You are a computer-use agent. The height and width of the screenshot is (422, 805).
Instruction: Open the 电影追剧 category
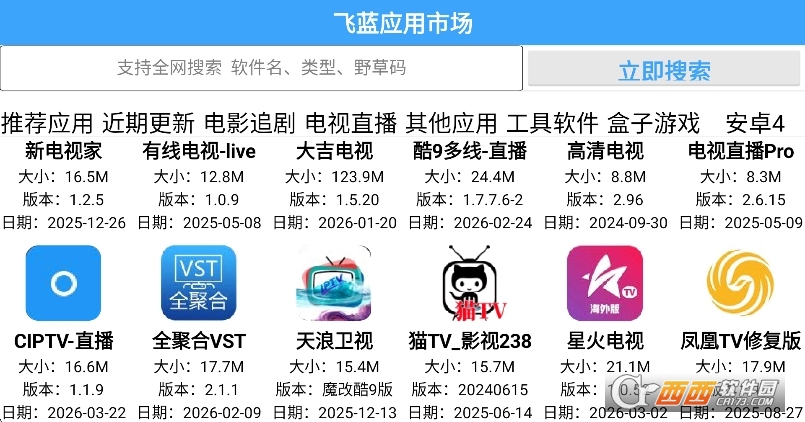tap(249, 124)
